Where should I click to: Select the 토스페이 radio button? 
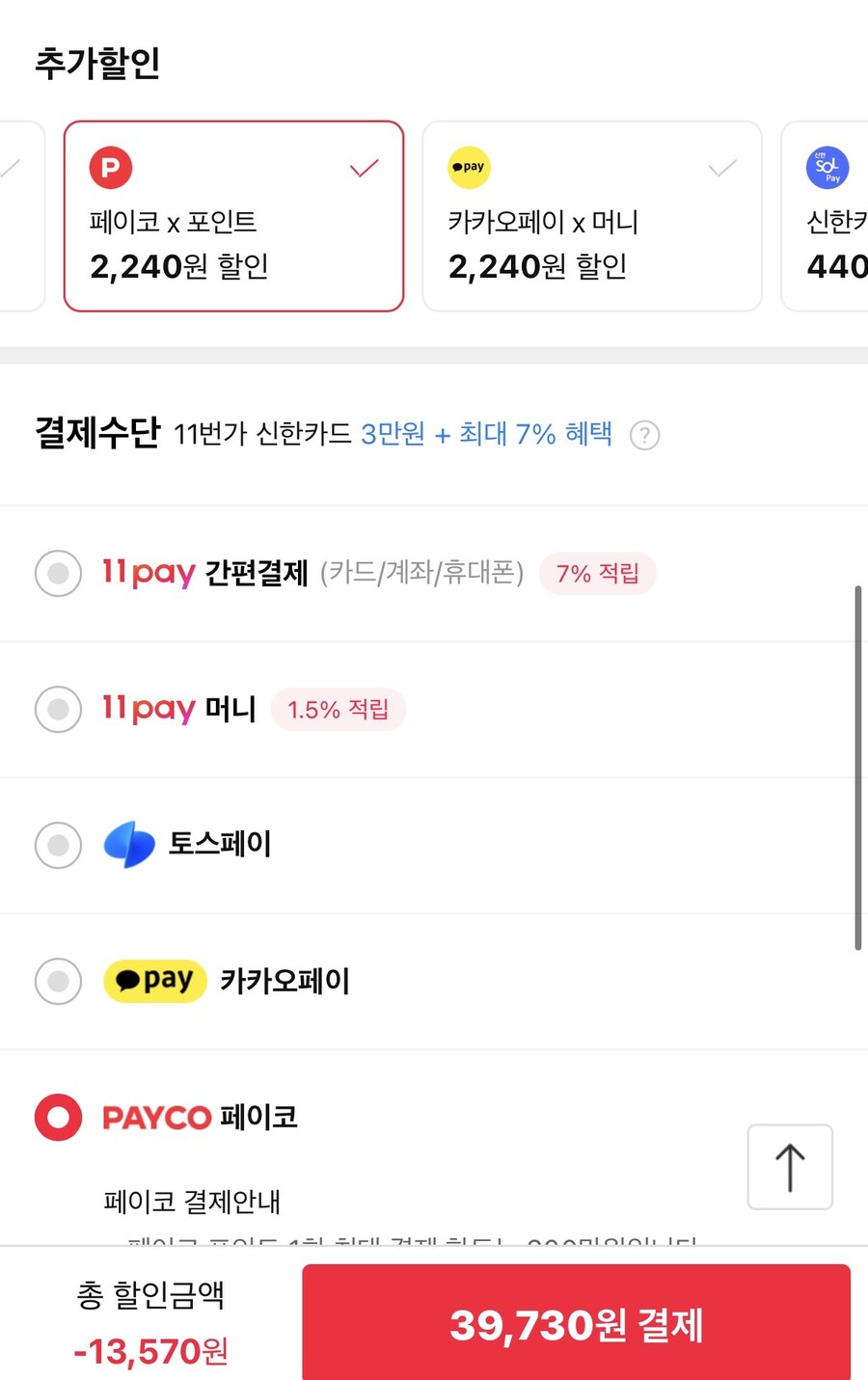pos(58,845)
